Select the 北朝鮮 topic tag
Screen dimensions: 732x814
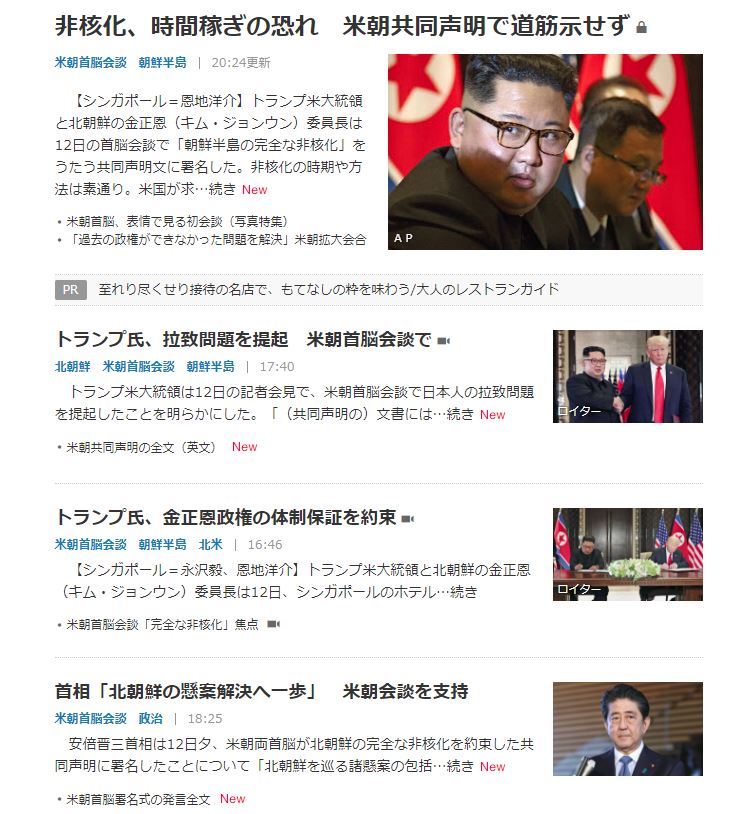pos(72,367)
